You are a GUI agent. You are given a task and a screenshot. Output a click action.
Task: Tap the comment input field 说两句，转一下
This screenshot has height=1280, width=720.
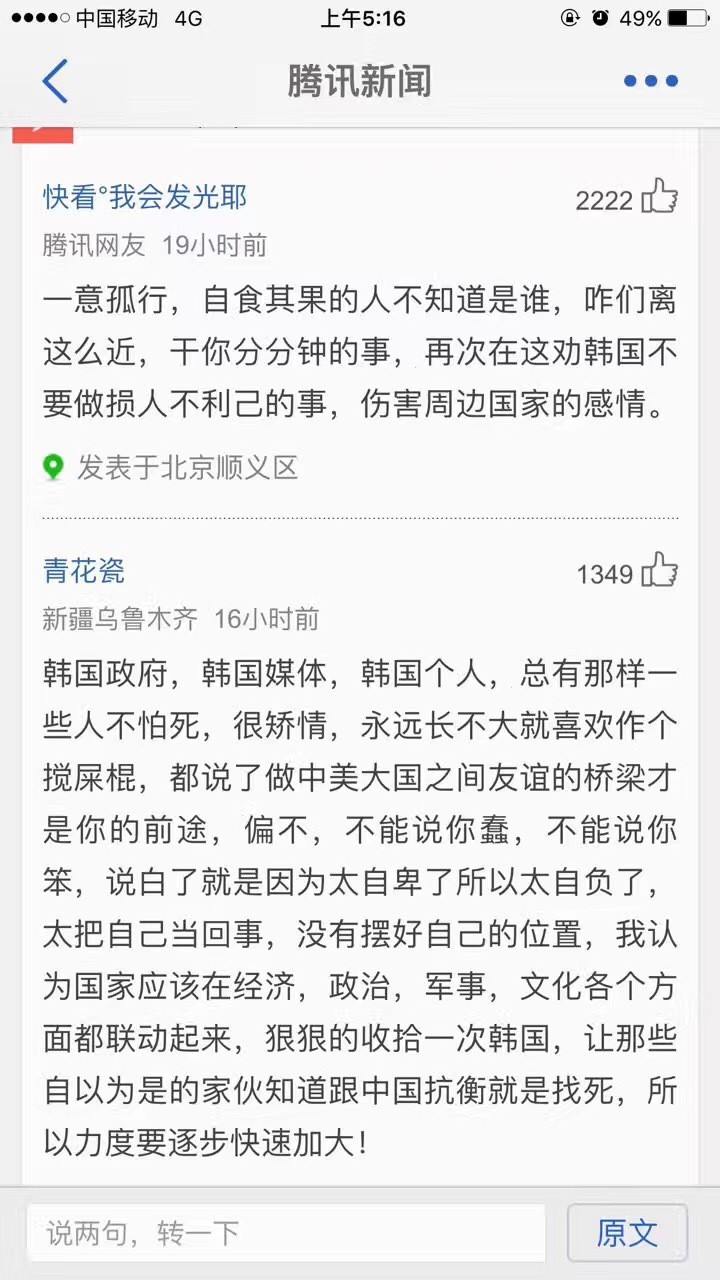pyautogui.click(x=285, y=1233)
